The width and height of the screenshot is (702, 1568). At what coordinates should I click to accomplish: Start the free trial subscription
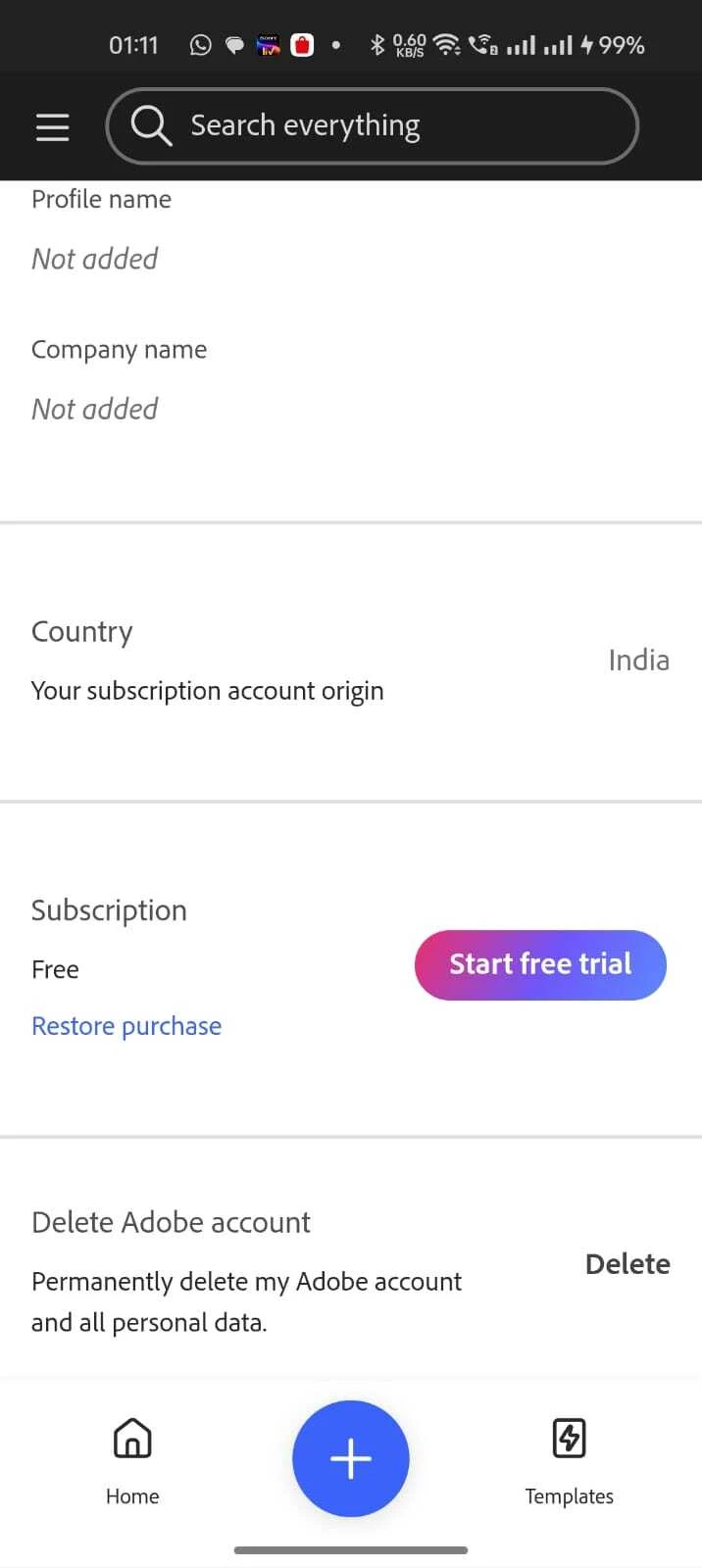(540, 964)
